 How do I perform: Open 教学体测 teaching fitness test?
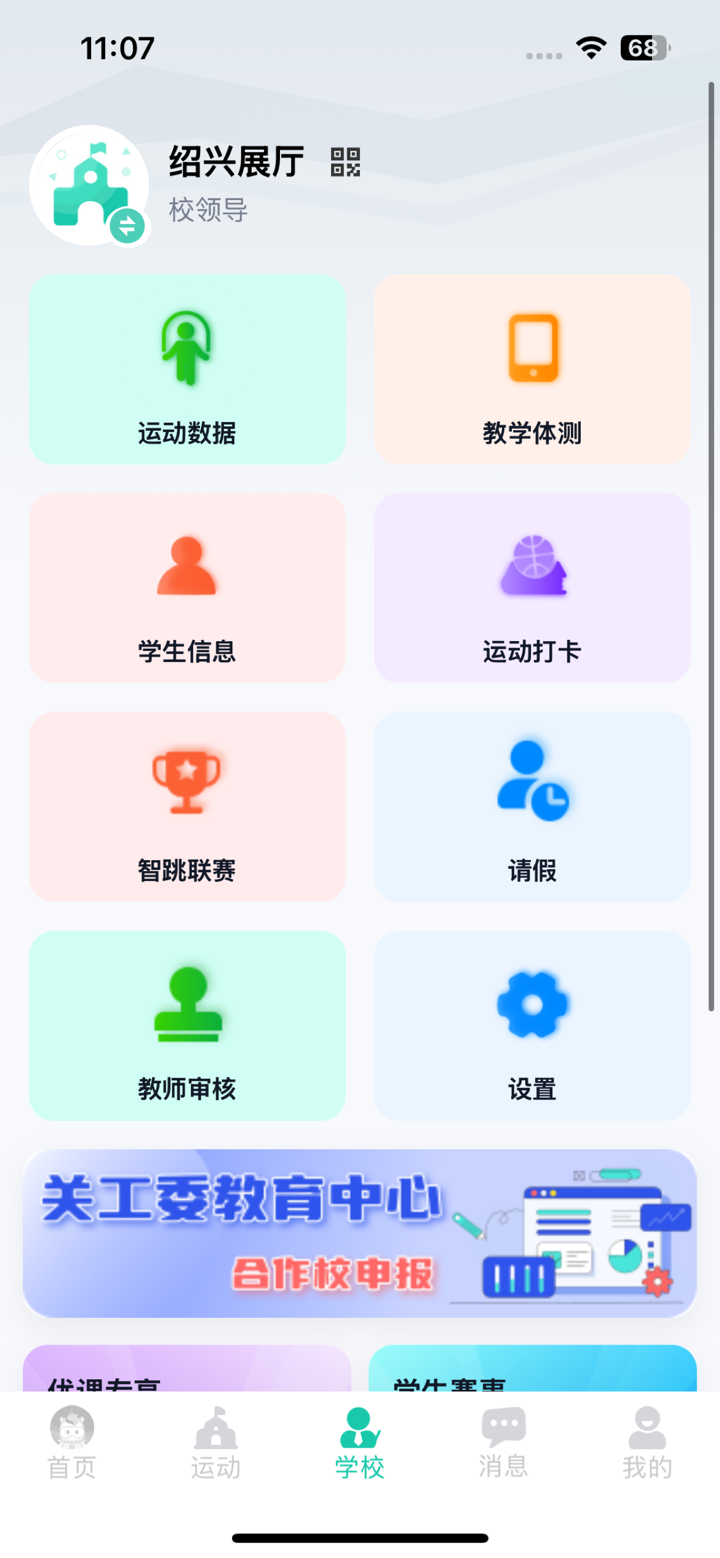pyautogui.click(x=531, y=370)
